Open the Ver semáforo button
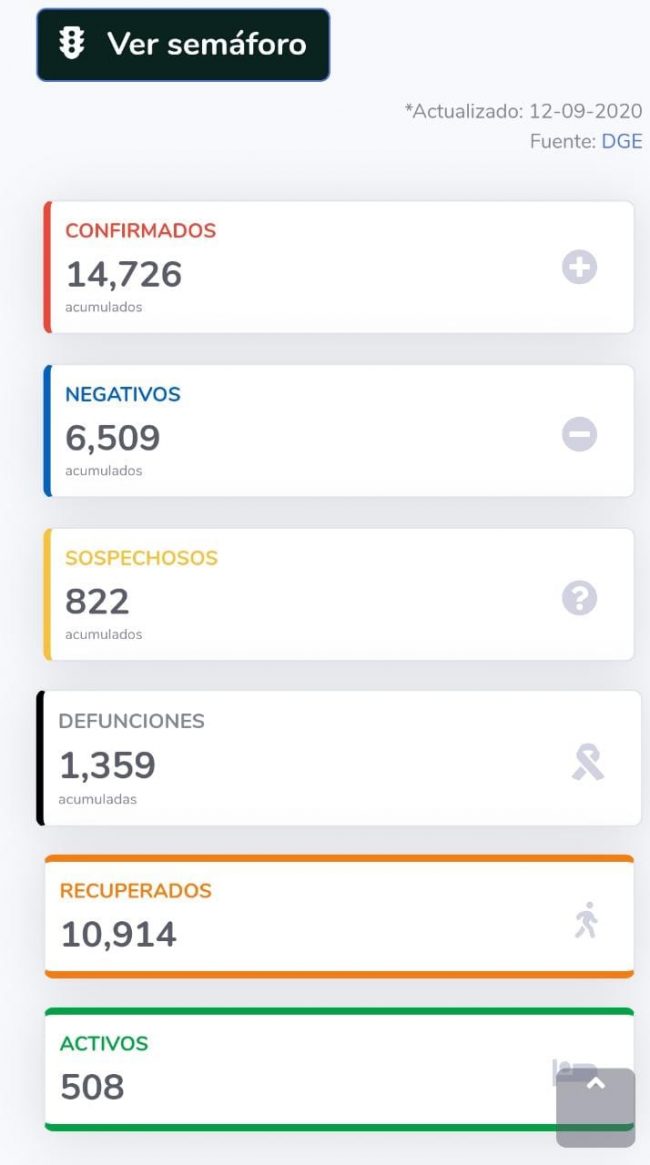 (x=183, y=45)
